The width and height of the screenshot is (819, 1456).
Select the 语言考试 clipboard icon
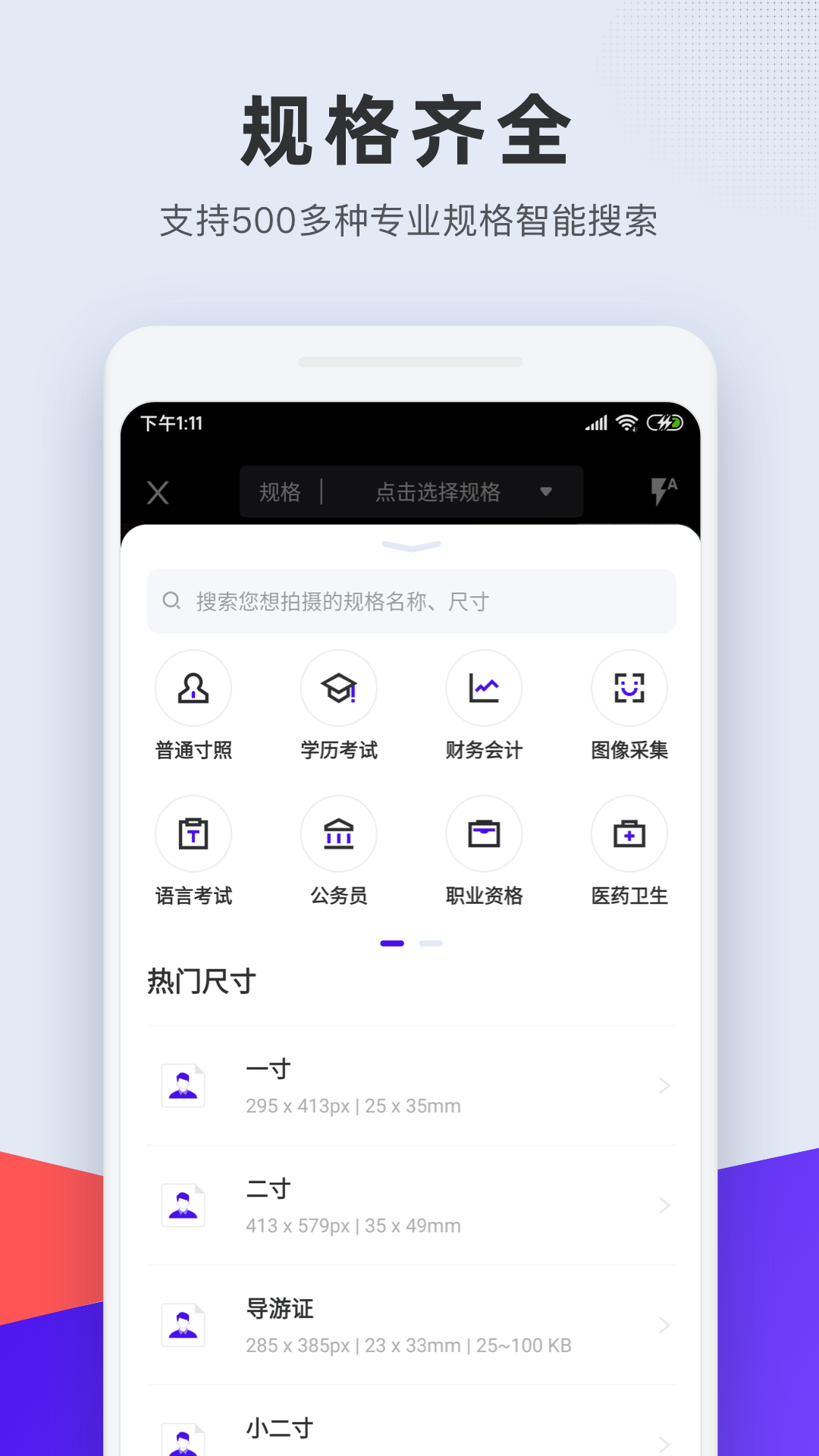coord(193,833)
